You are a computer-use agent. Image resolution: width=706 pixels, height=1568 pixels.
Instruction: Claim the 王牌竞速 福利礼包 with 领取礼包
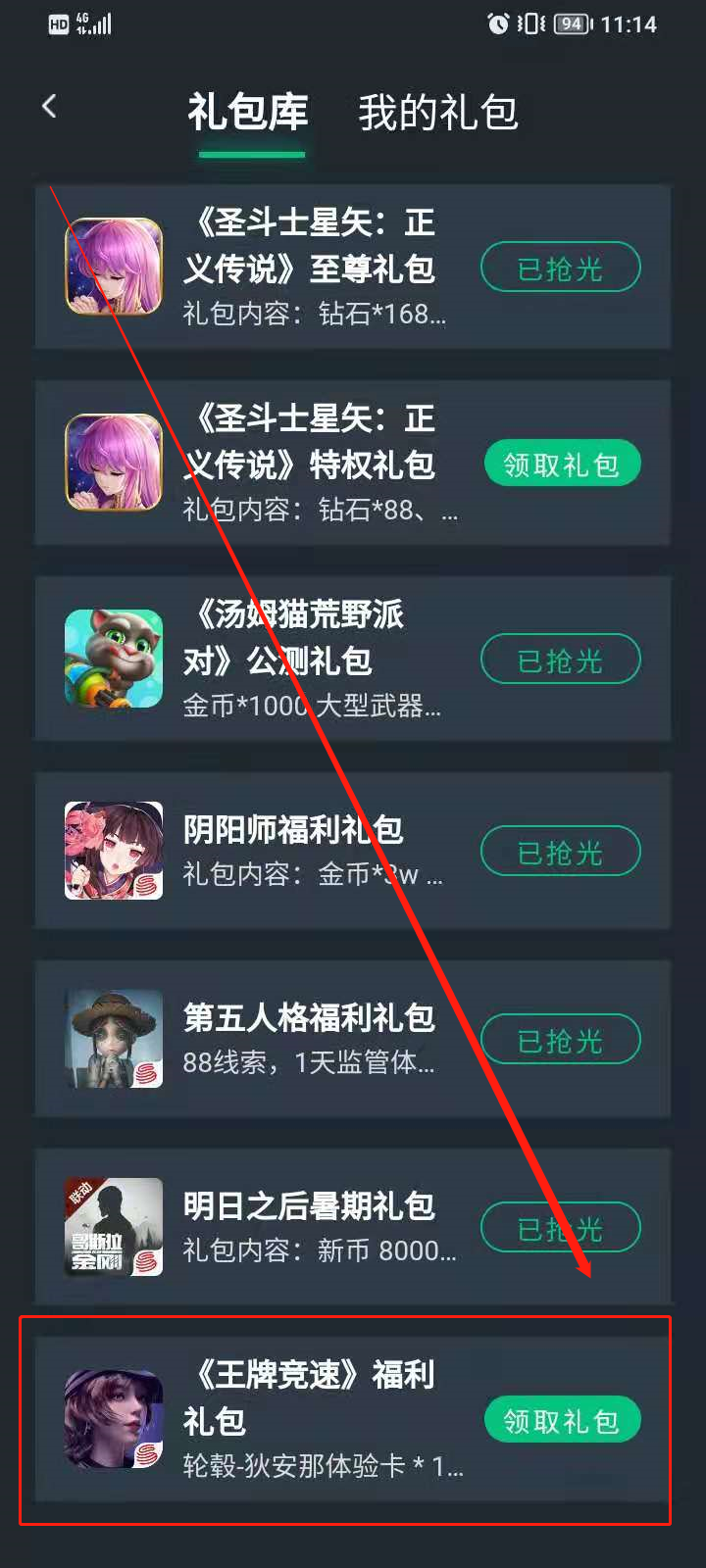[x=561, y=1420]
